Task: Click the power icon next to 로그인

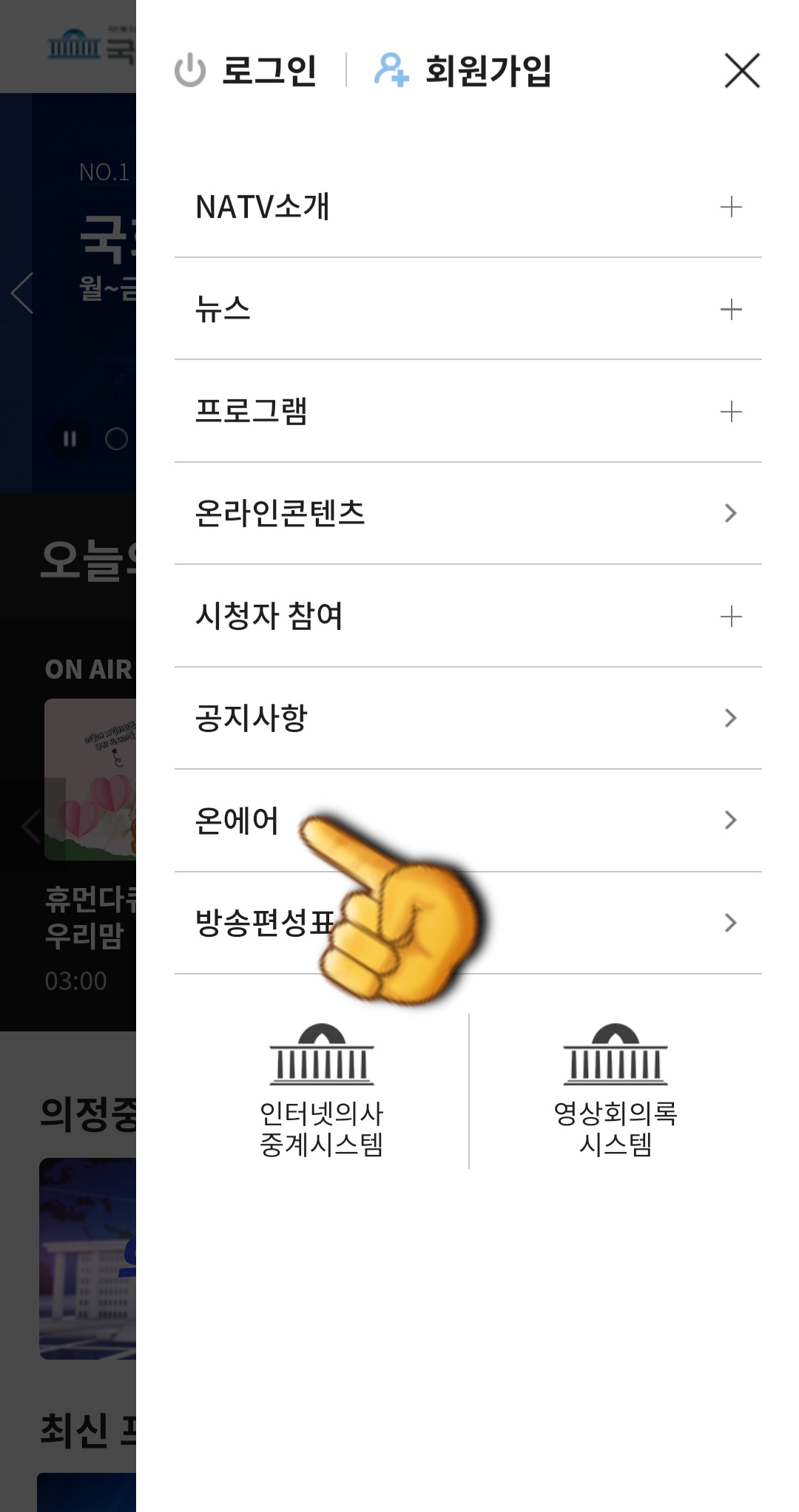Action: [x=189, y=71]
